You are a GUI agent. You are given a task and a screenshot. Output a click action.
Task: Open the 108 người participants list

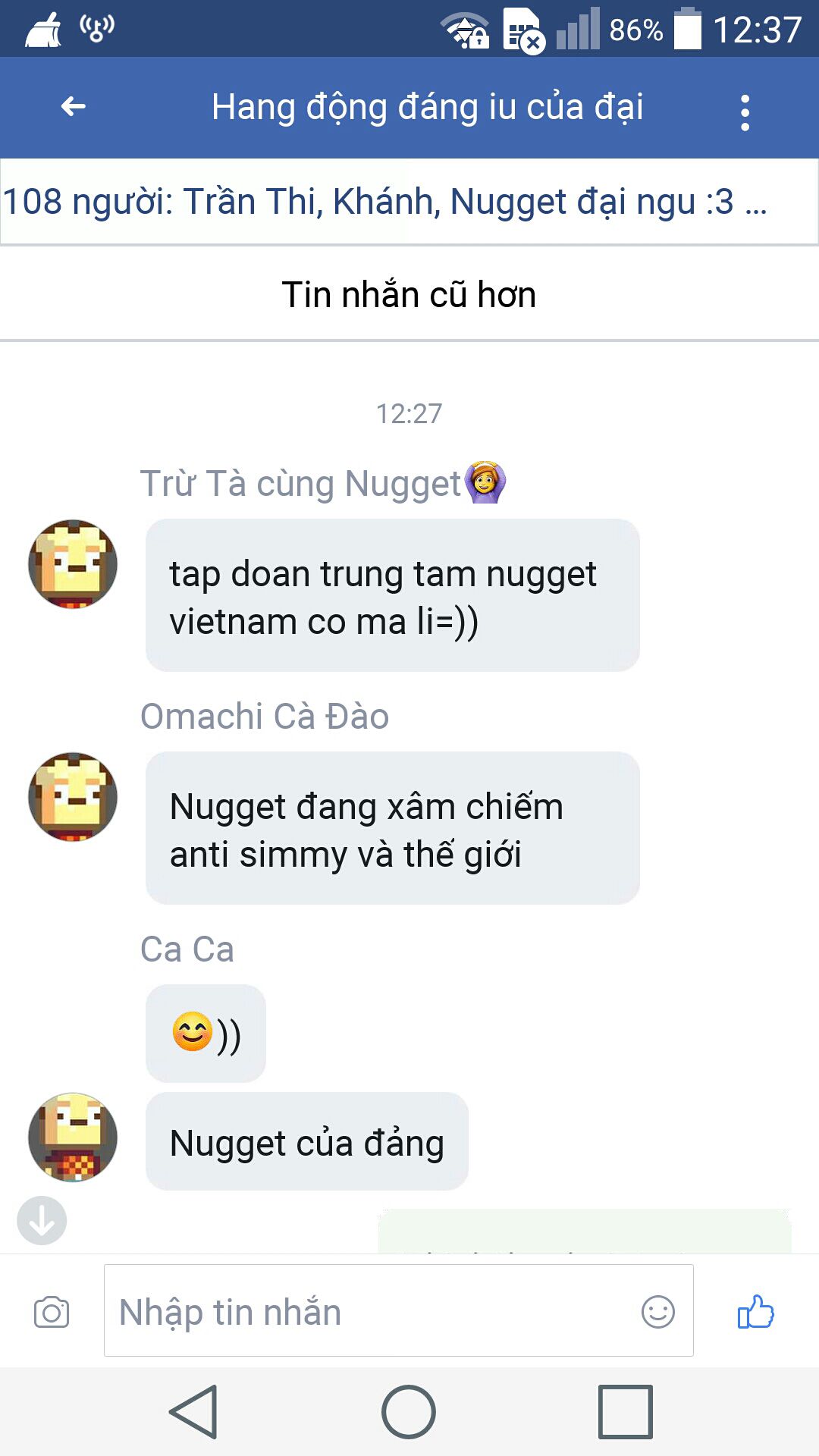click(x=385, y=202)
